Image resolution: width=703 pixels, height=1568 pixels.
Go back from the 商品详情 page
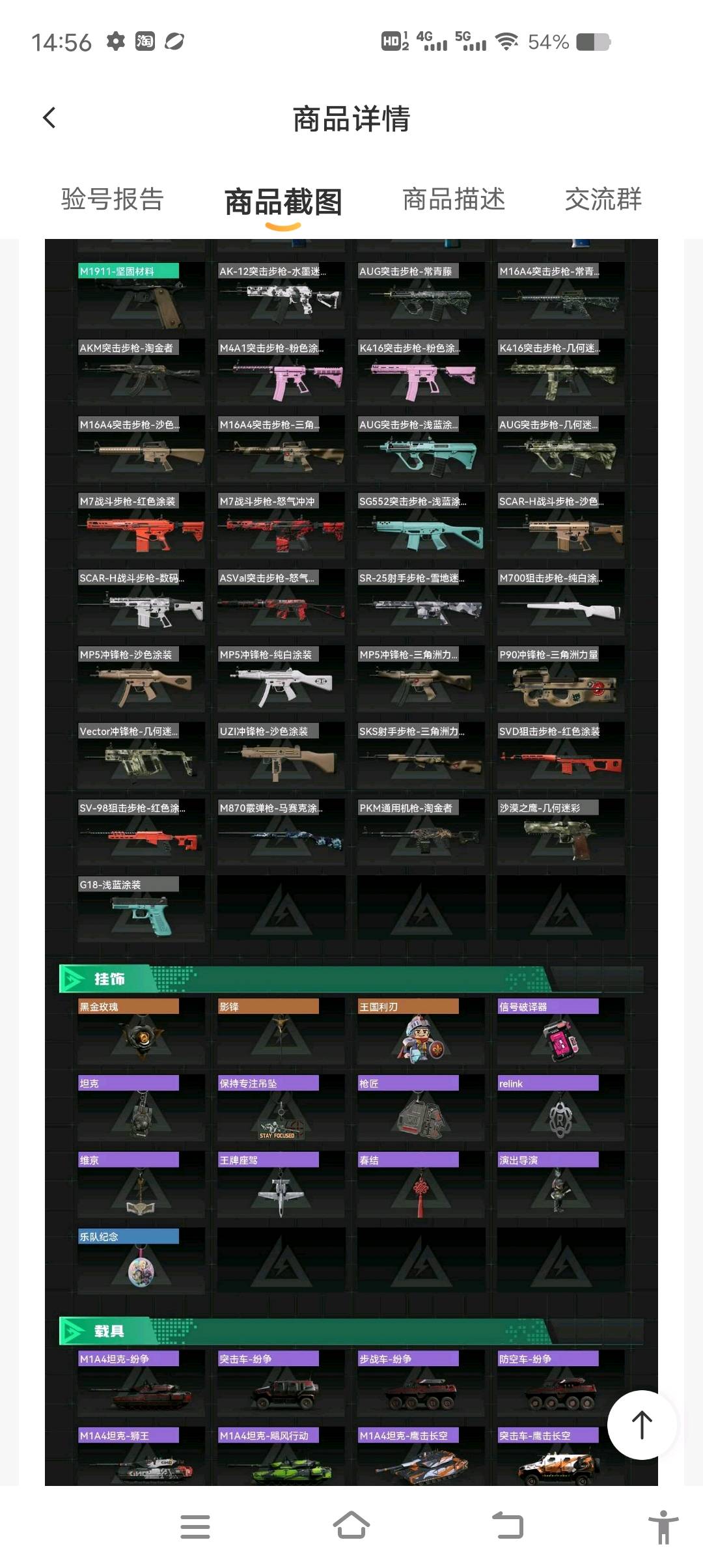[x=49, y=118]
